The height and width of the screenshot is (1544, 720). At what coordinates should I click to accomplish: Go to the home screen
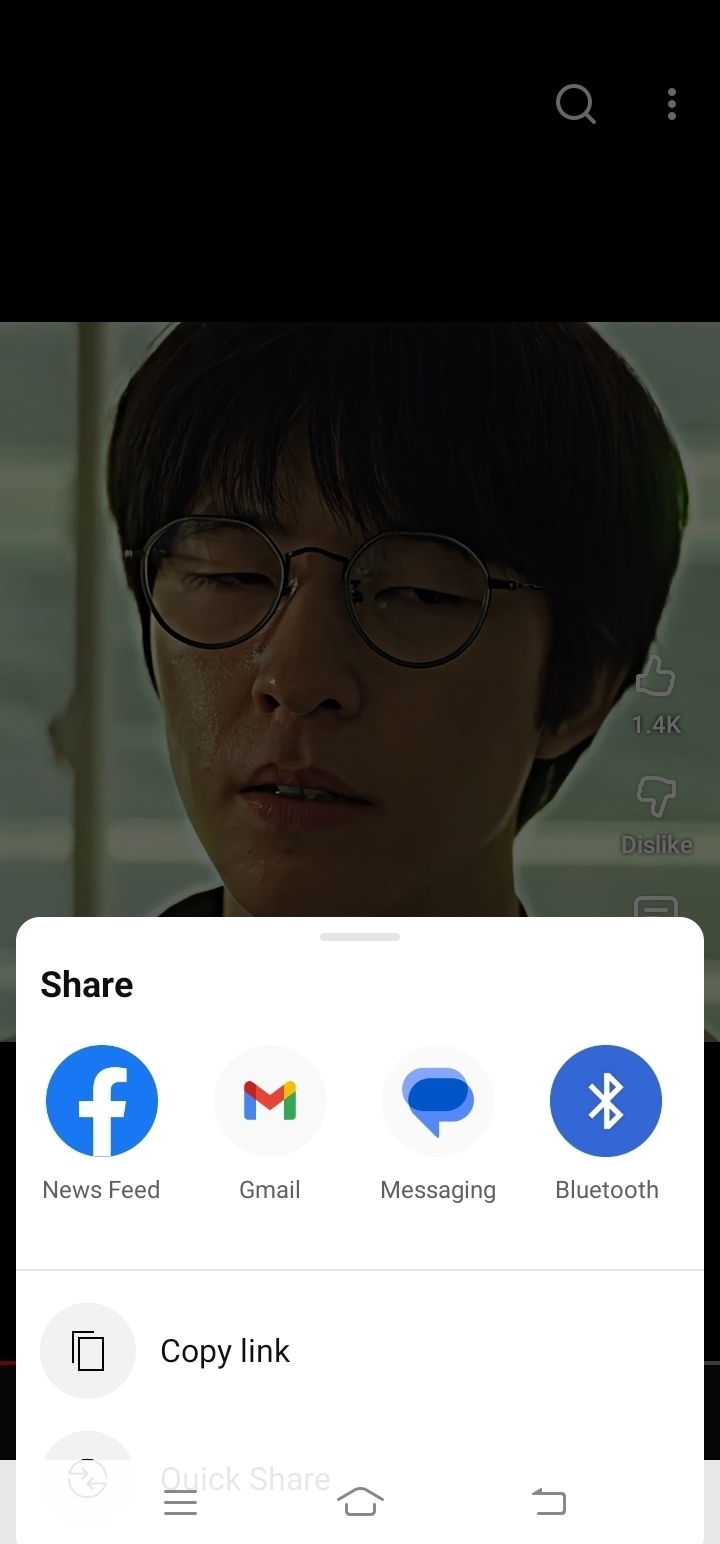(x=360, y=1502)
